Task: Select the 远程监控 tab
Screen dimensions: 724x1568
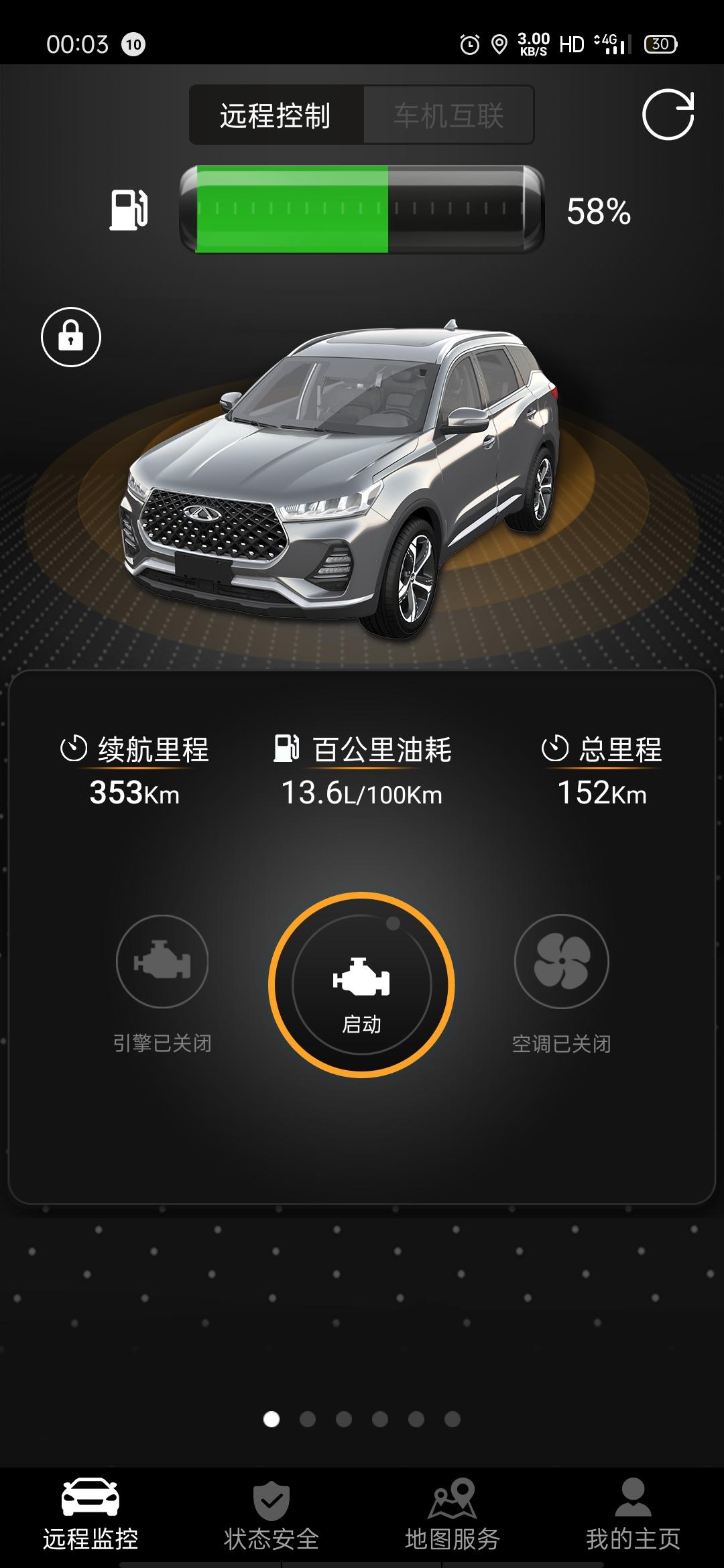Action: (90, 1517)
